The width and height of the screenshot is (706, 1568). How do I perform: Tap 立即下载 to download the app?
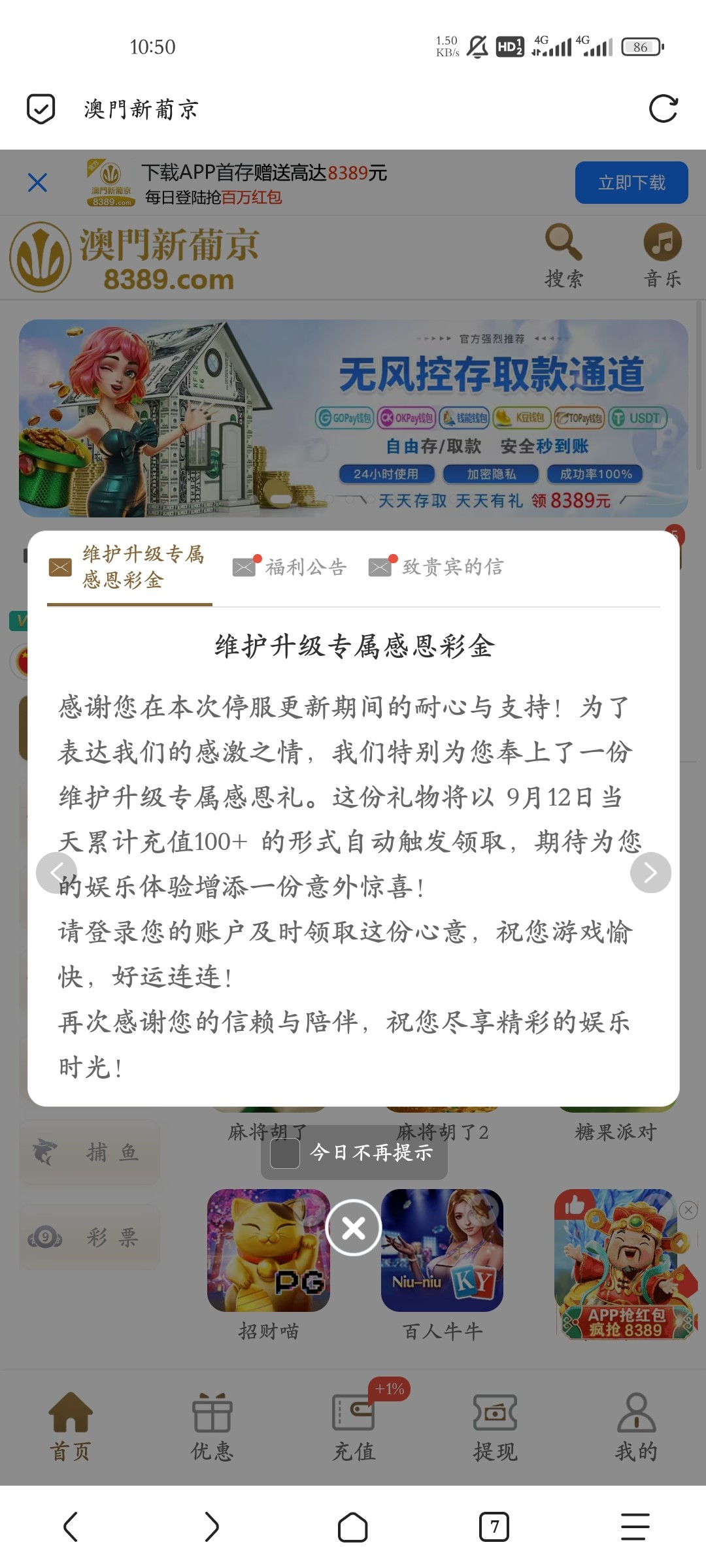631,182
